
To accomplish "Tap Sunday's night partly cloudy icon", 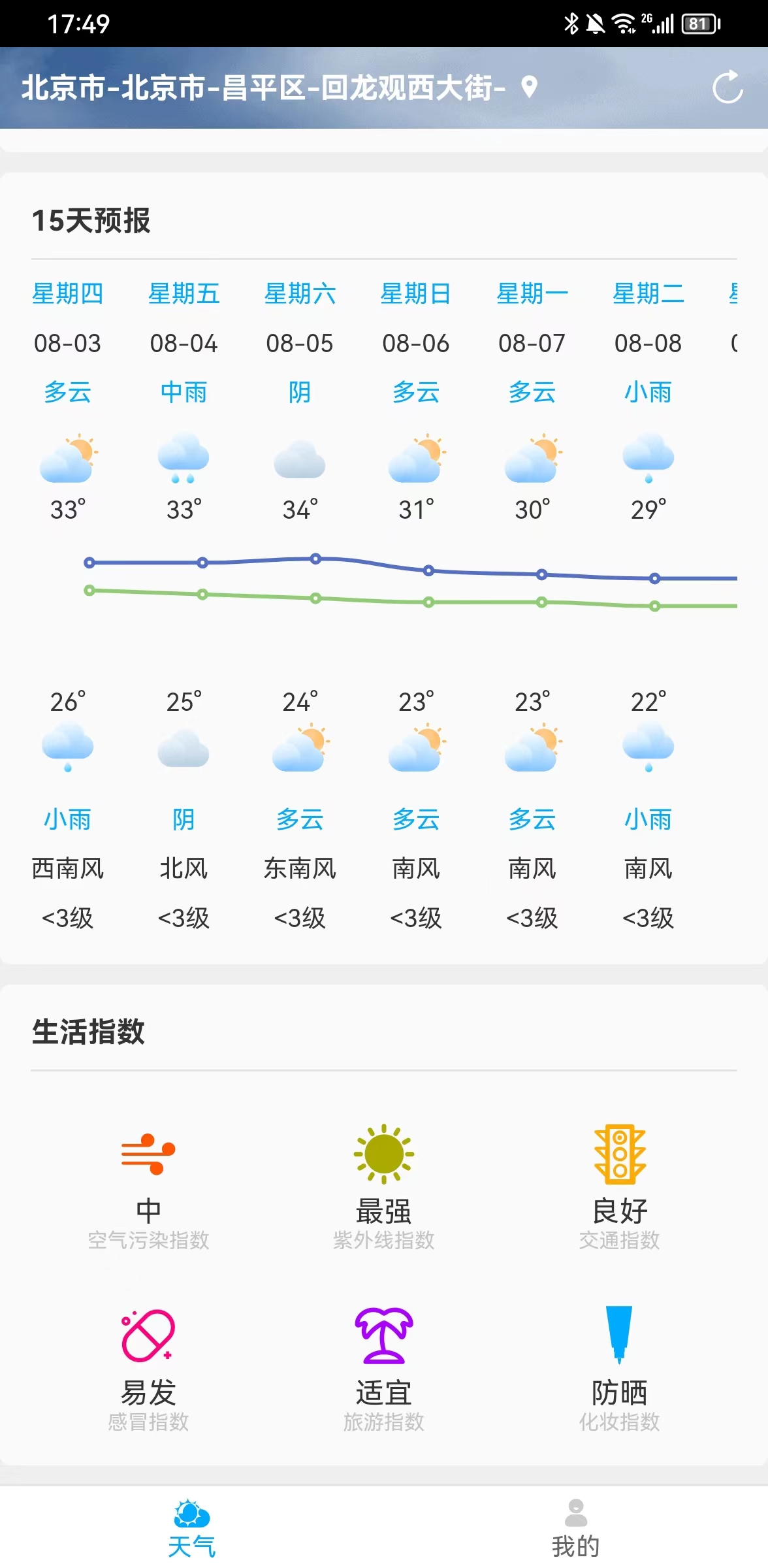I will [x=415, y=750].
